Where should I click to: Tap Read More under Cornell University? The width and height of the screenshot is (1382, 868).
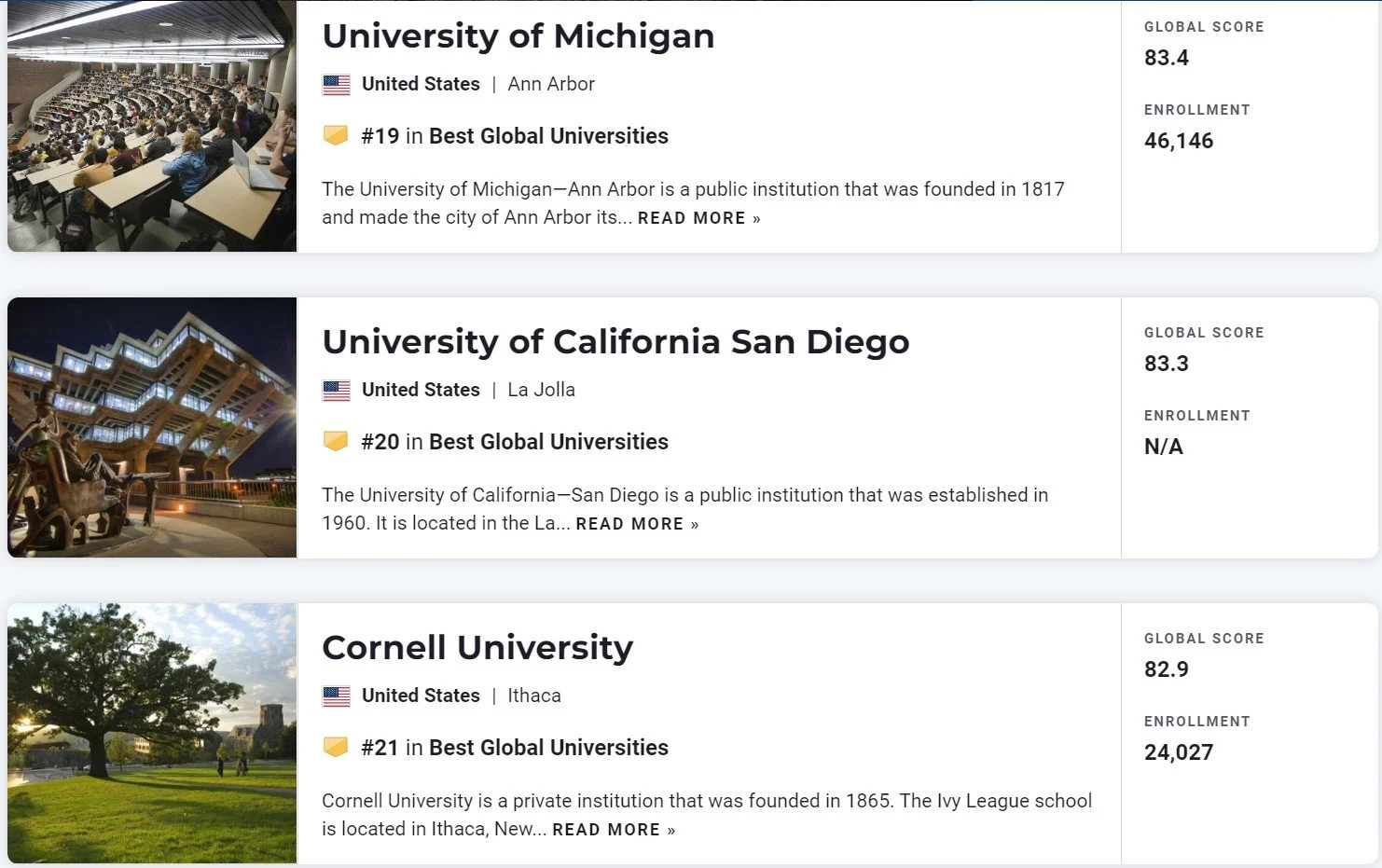coord(614,830)
